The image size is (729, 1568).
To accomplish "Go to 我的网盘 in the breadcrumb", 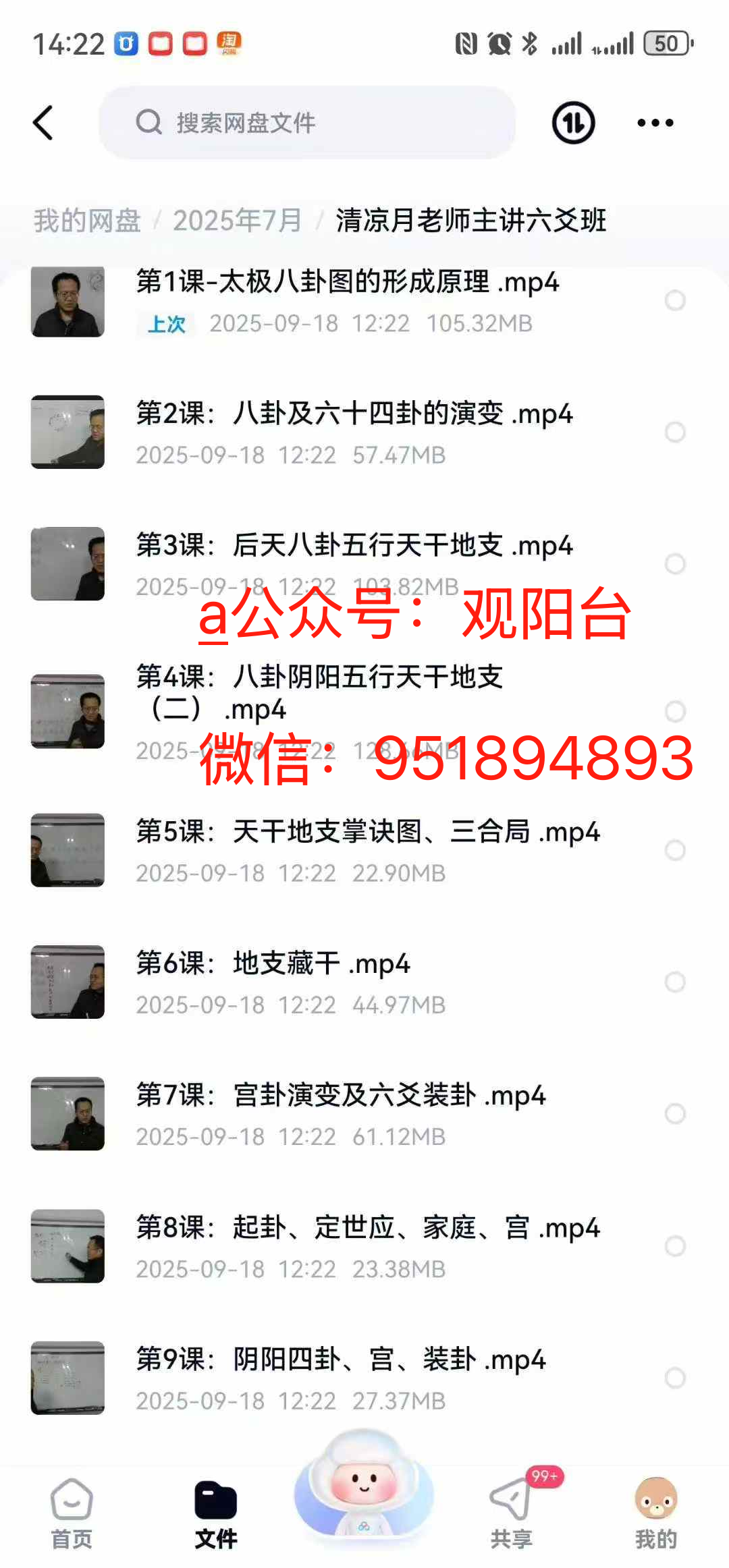I will 87,221.
